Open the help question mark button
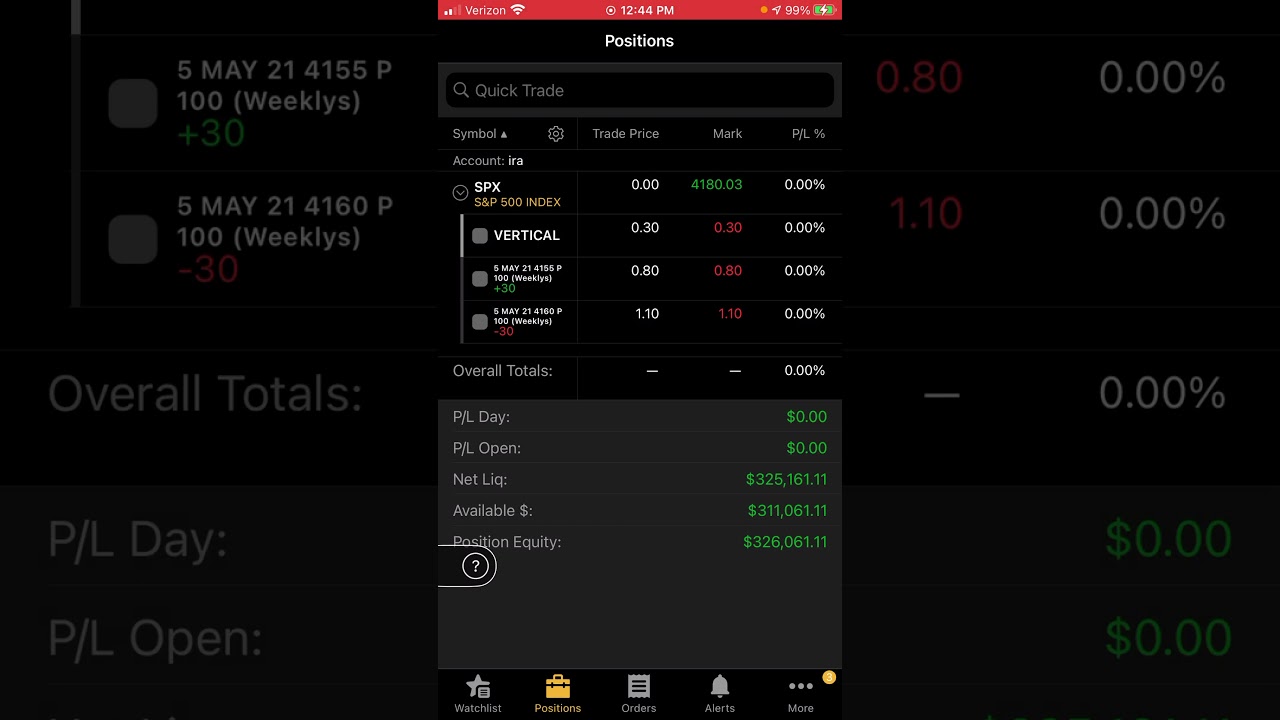 [x=476, y=567]
